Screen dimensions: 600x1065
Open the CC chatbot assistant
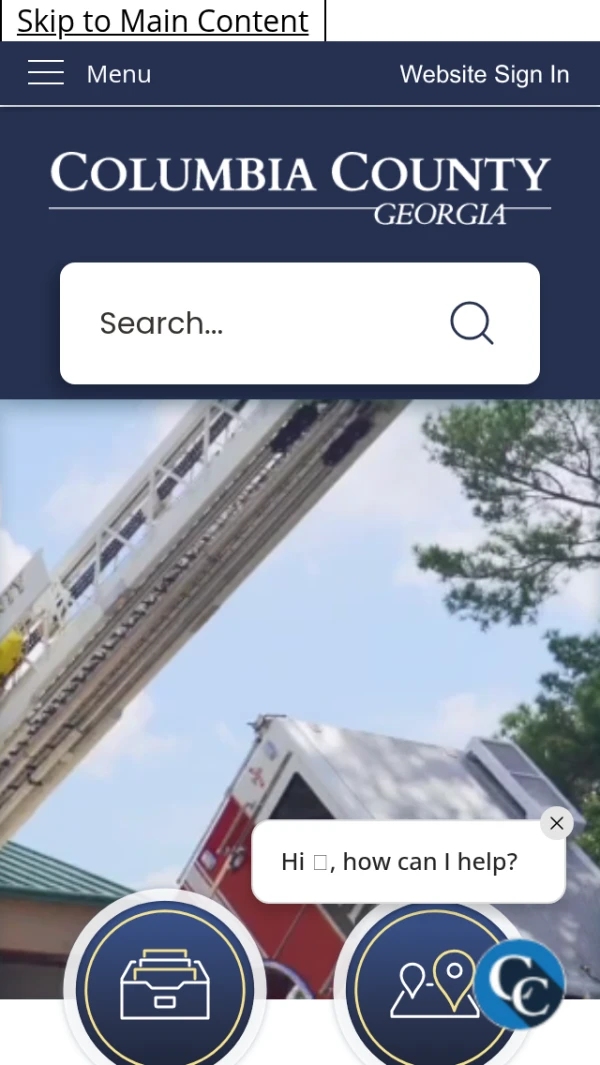click(x=519, y=984)
